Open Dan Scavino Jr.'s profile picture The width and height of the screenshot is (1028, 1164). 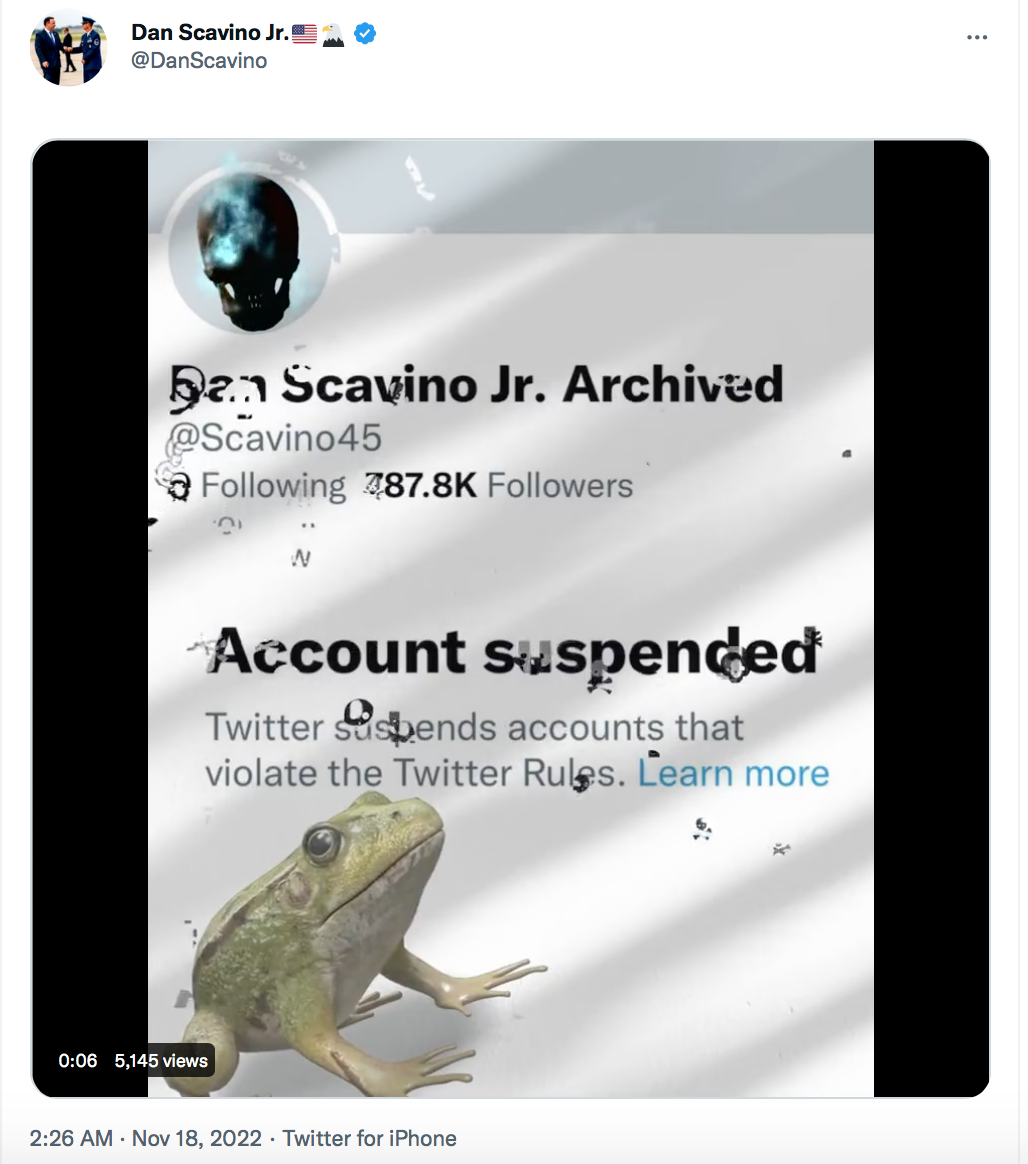click(x=67, y=48)
